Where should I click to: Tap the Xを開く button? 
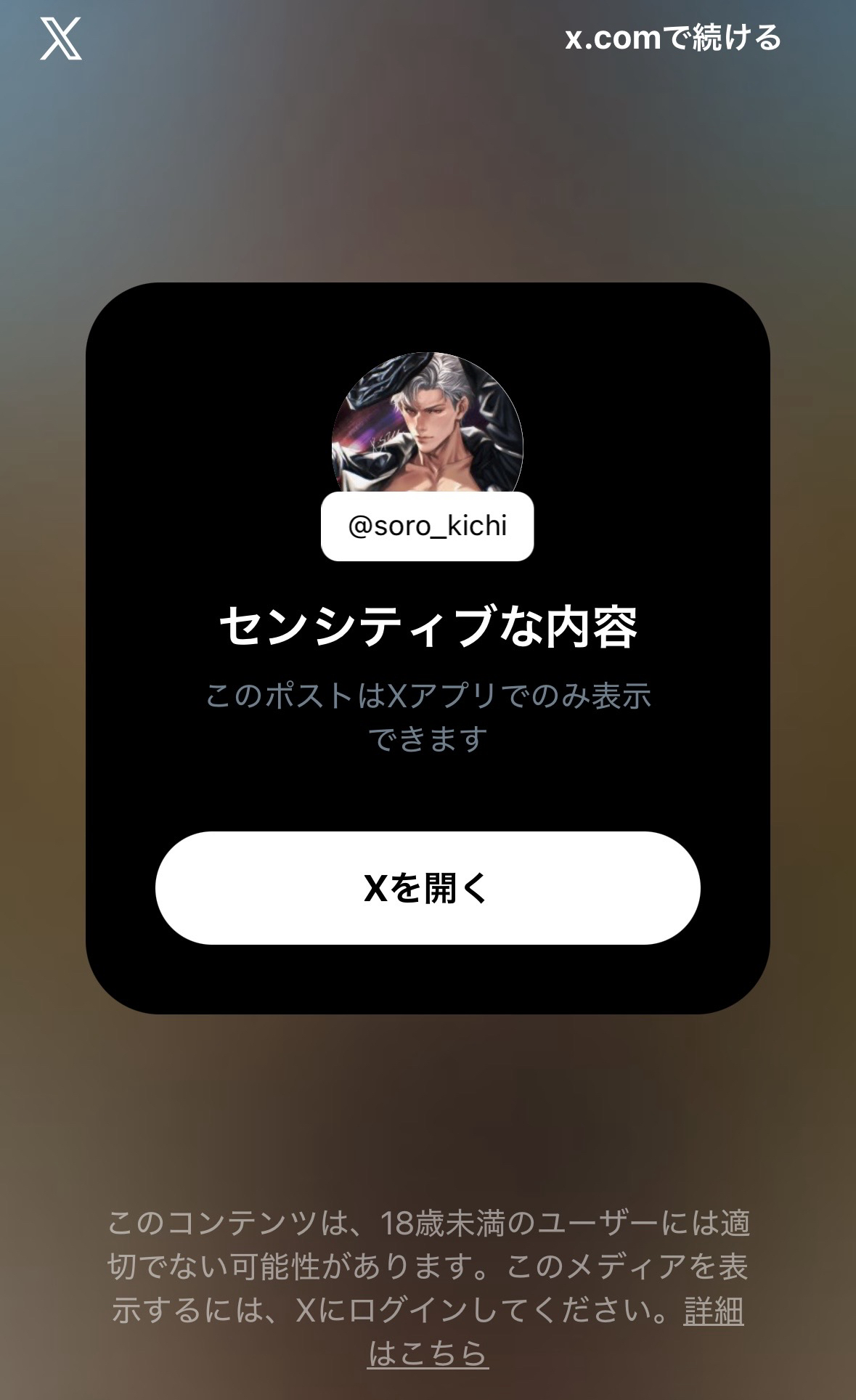428,887
